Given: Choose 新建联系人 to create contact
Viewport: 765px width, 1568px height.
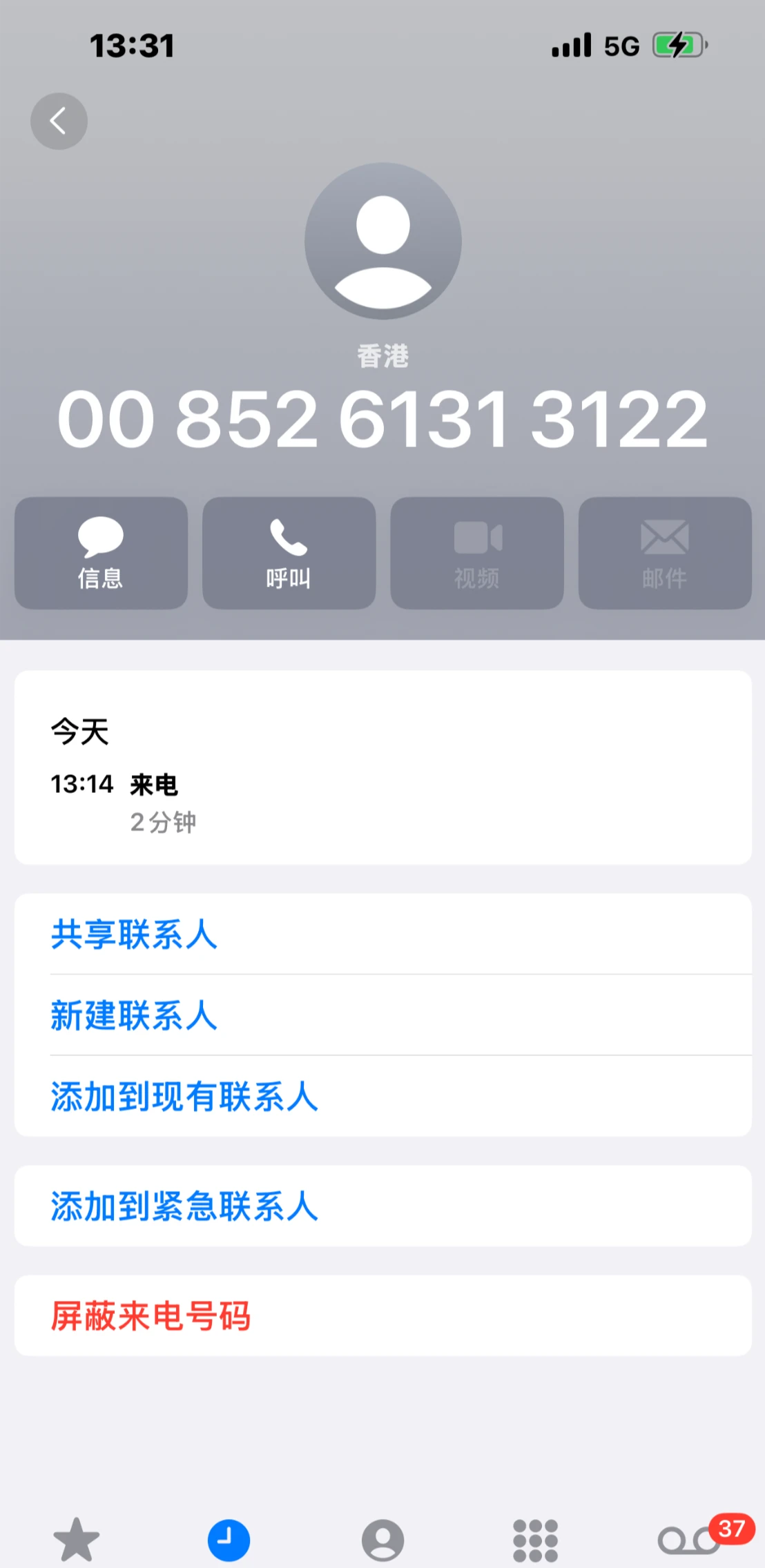Looking at the screenshot, I should (x=134, y=1015).
